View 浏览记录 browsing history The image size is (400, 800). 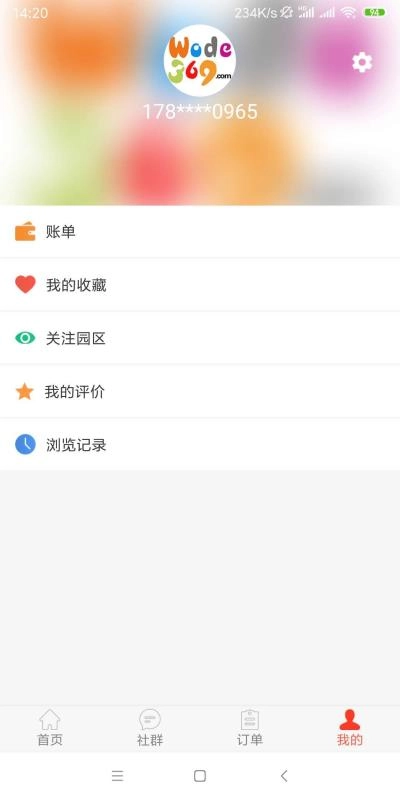[200, 444]
